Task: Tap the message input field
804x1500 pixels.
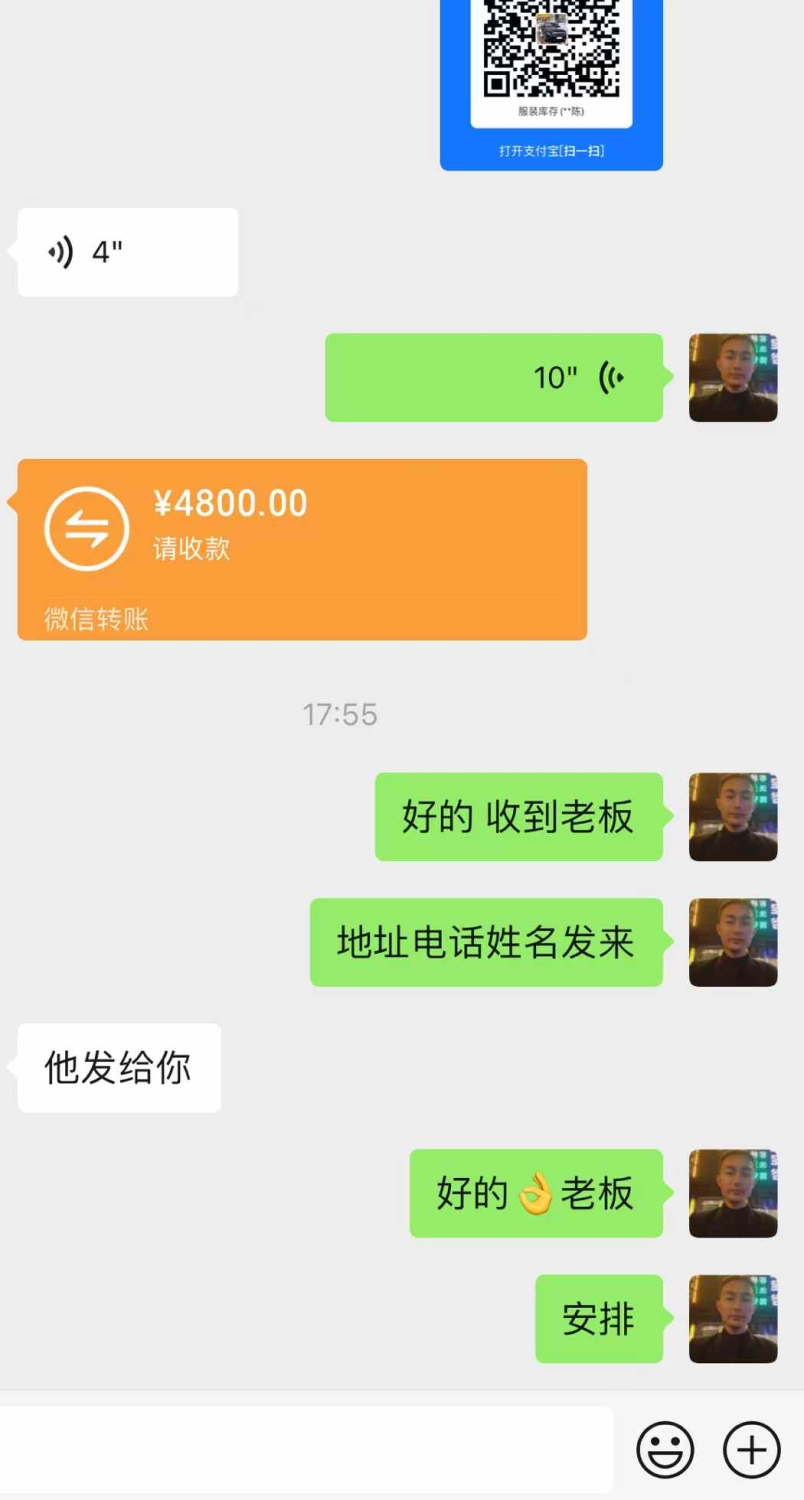Action: tap(305, 1449)
